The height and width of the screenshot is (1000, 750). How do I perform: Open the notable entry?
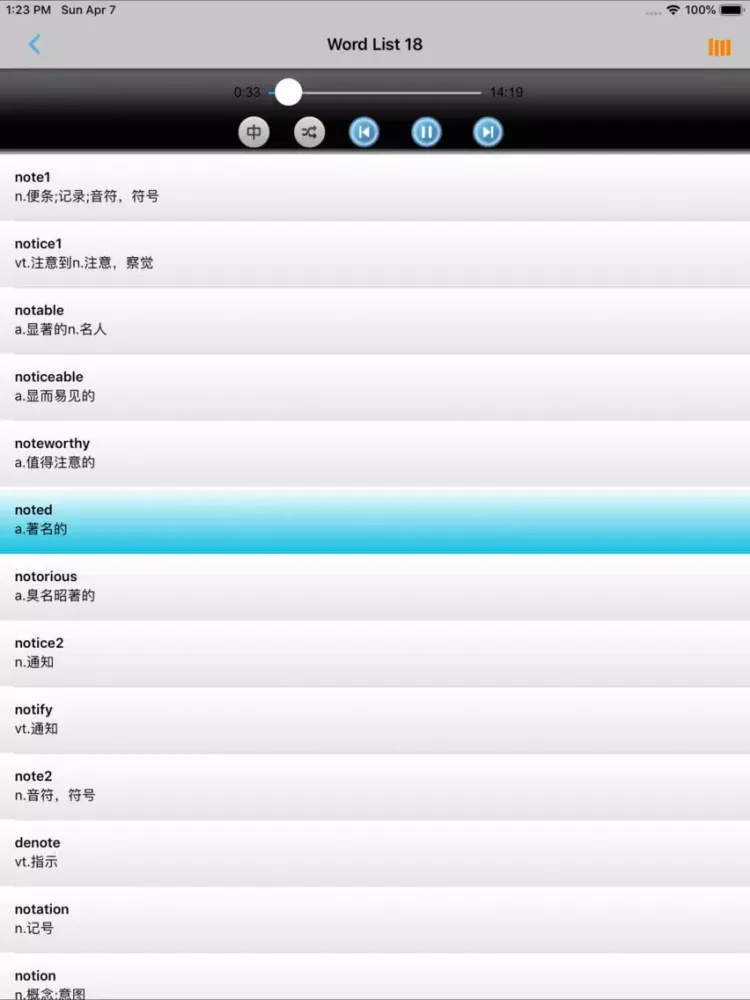coord(375,320)
